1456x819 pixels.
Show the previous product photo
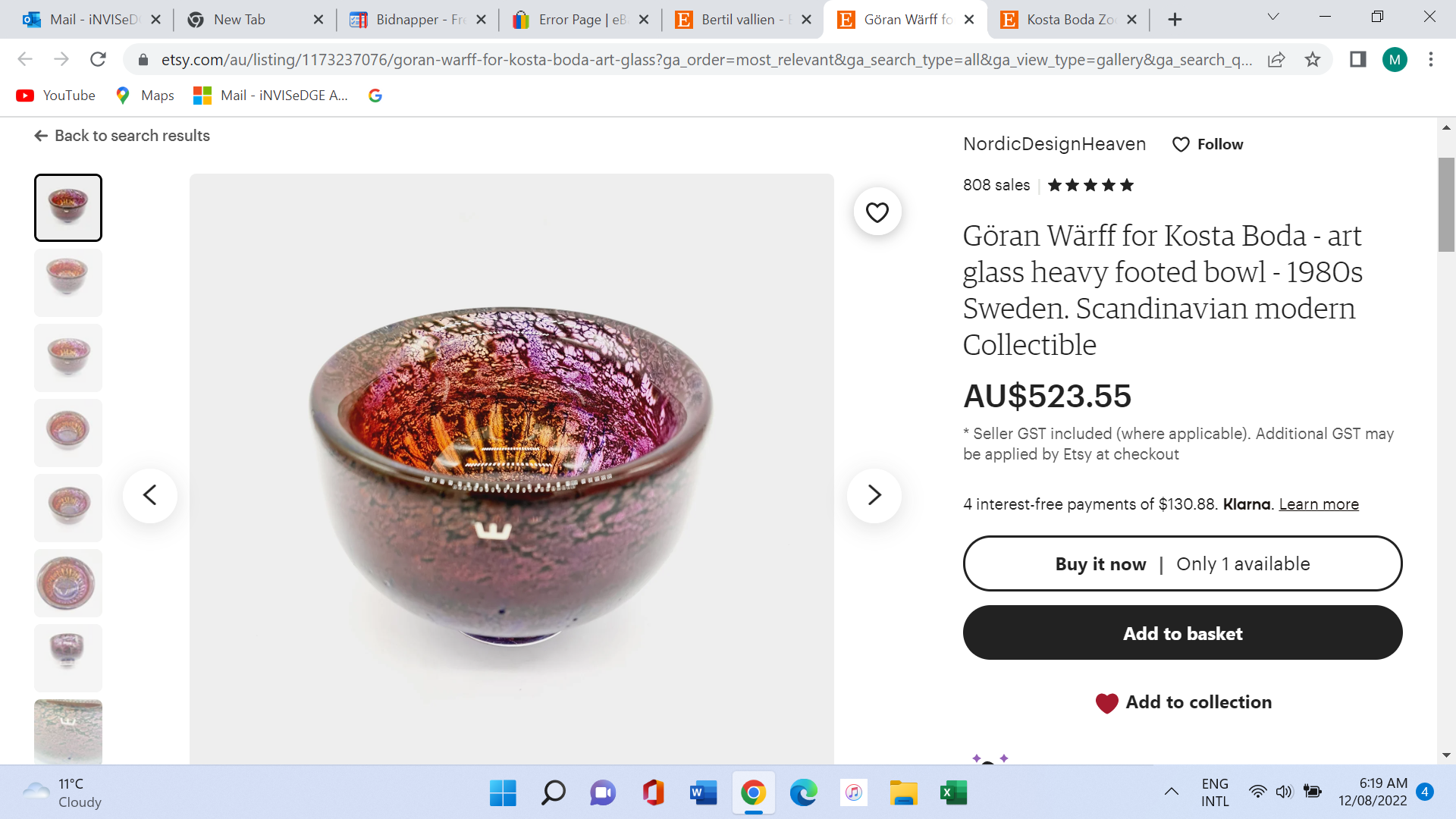coord(150,495)
